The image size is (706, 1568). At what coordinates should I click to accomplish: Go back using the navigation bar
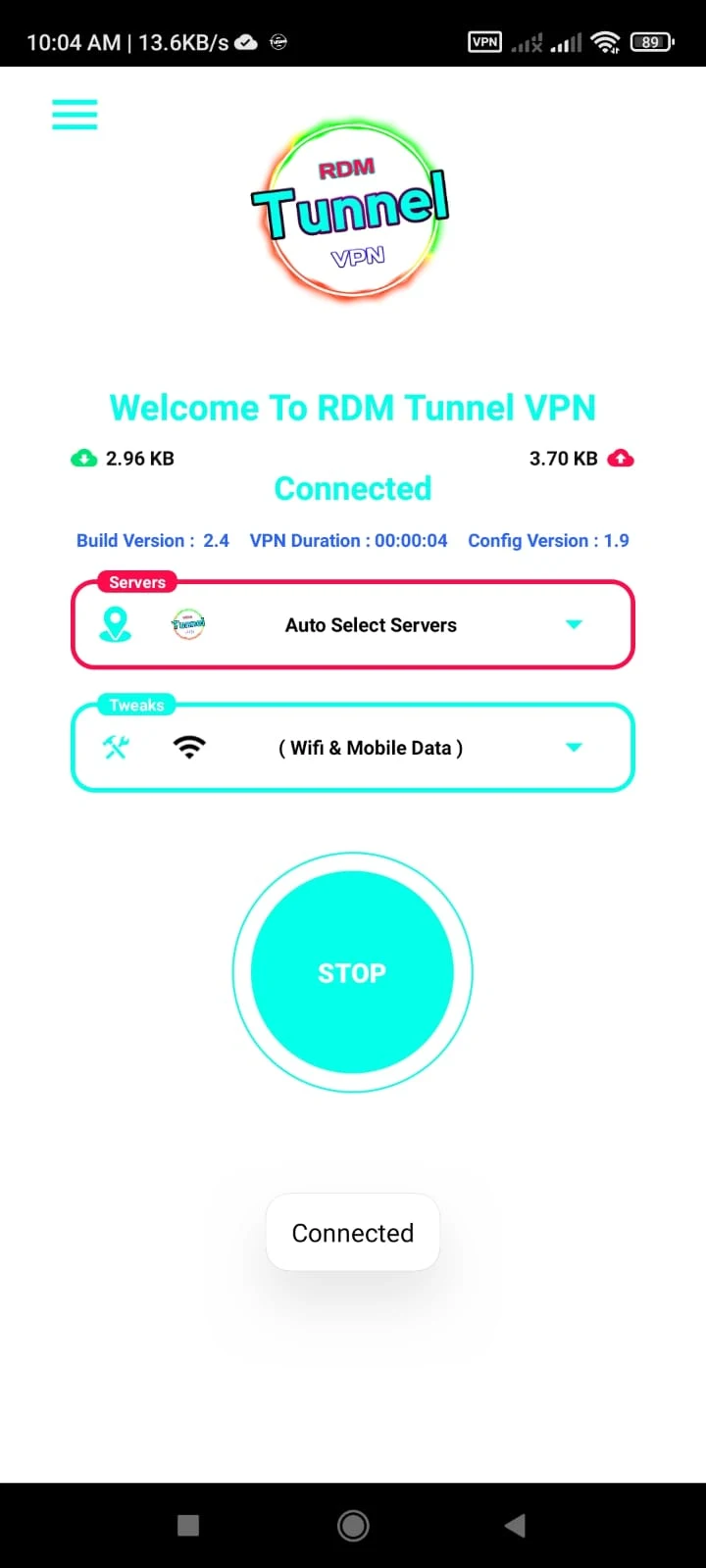tap(515, 1525)
